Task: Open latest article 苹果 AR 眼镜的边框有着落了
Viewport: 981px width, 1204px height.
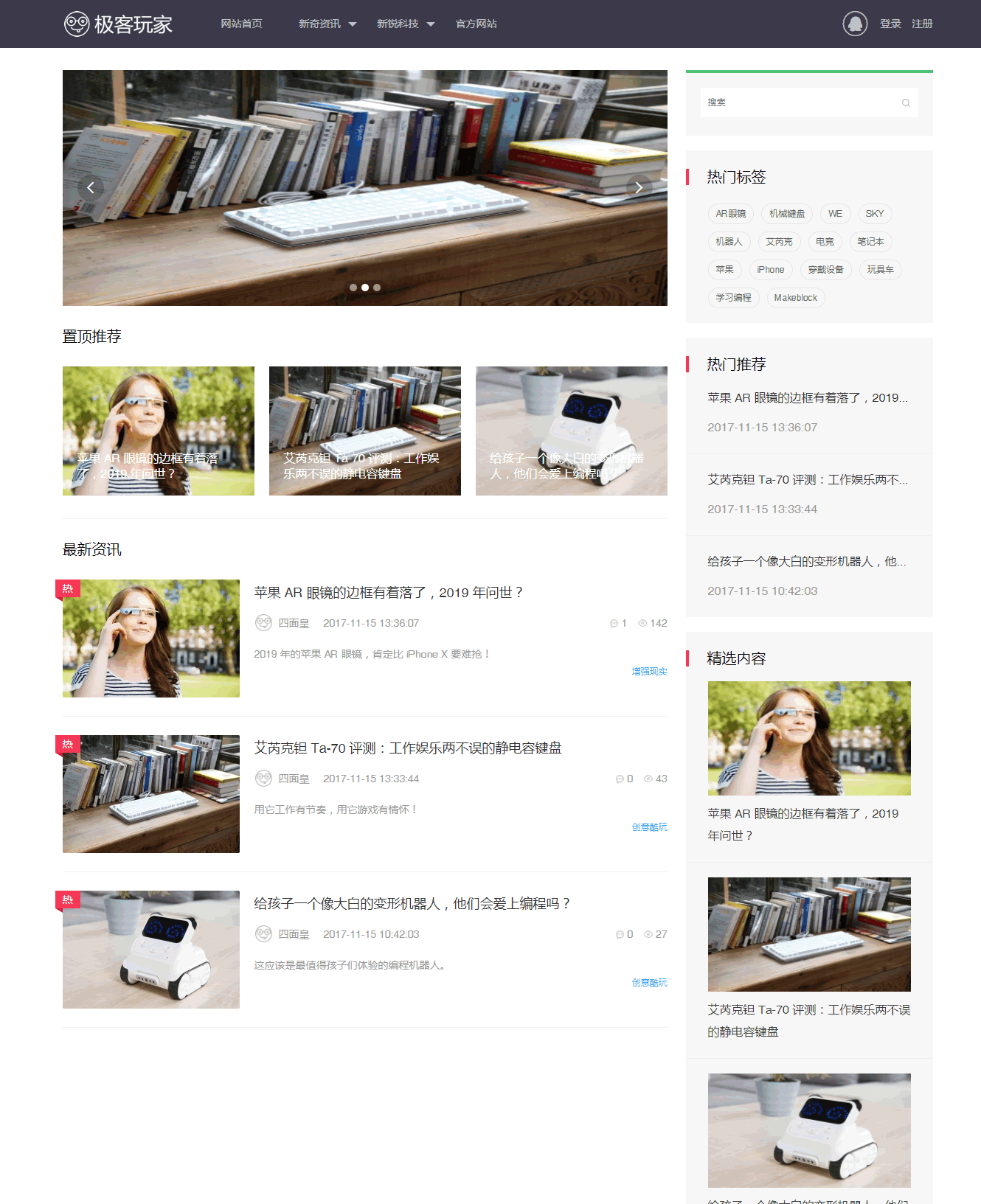Action: tap(388, 593)
